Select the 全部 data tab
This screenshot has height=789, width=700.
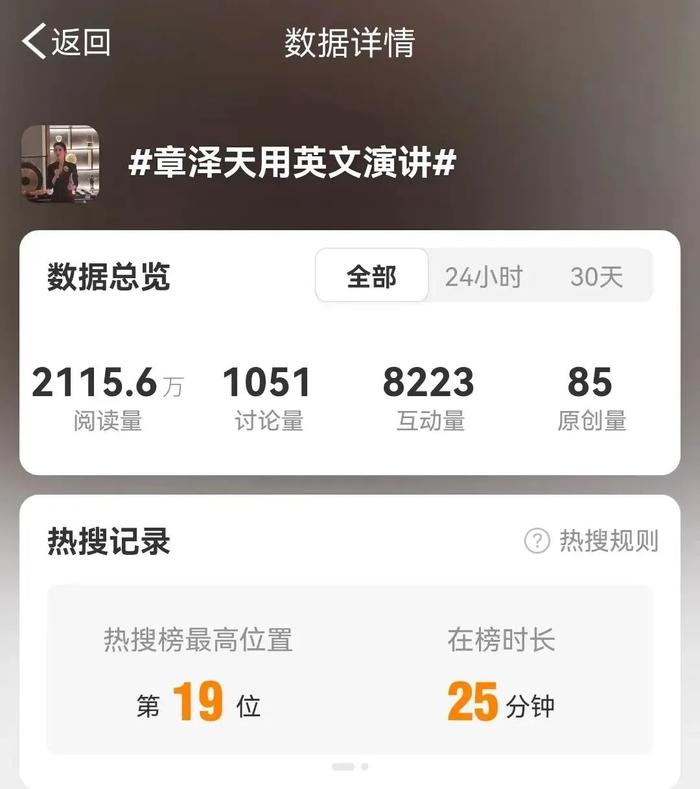tap(372, 277)
